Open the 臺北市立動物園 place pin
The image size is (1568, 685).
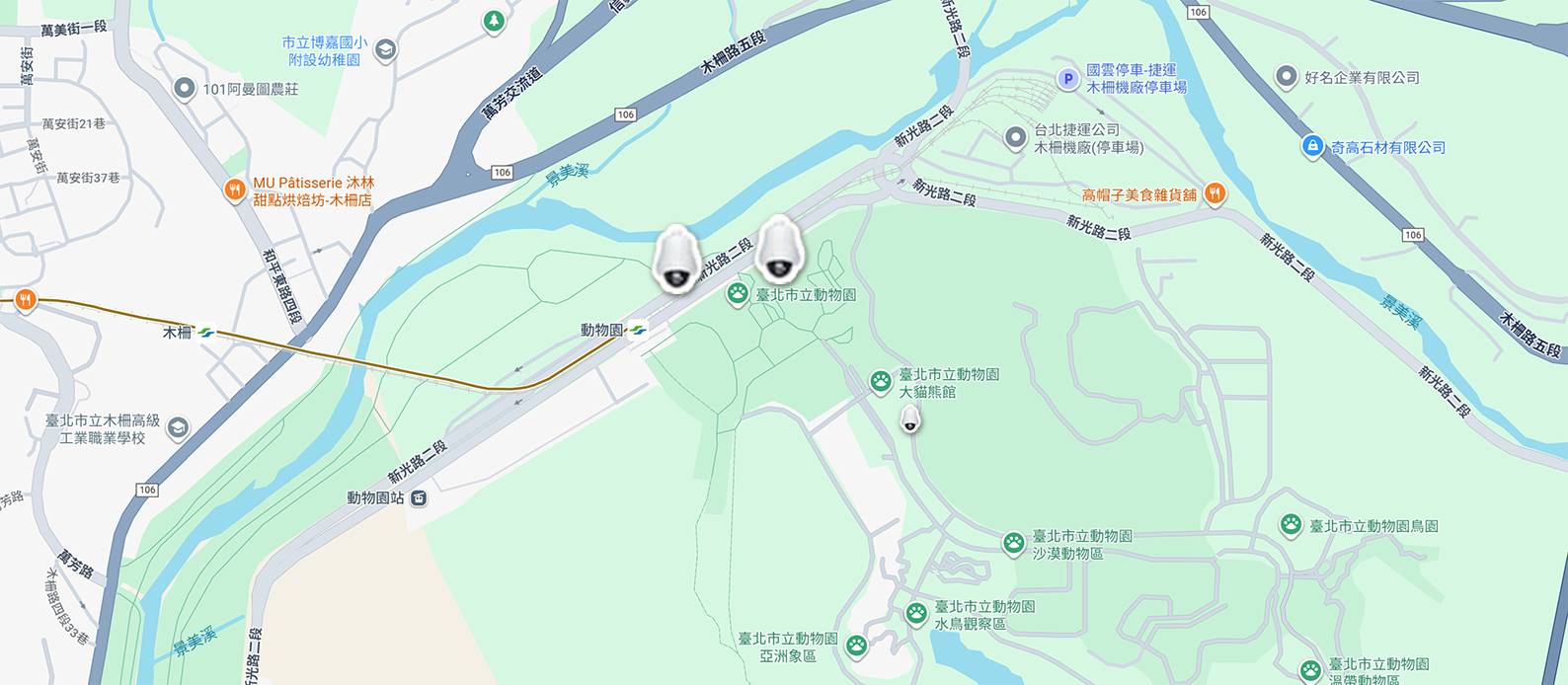pos(738,293)
